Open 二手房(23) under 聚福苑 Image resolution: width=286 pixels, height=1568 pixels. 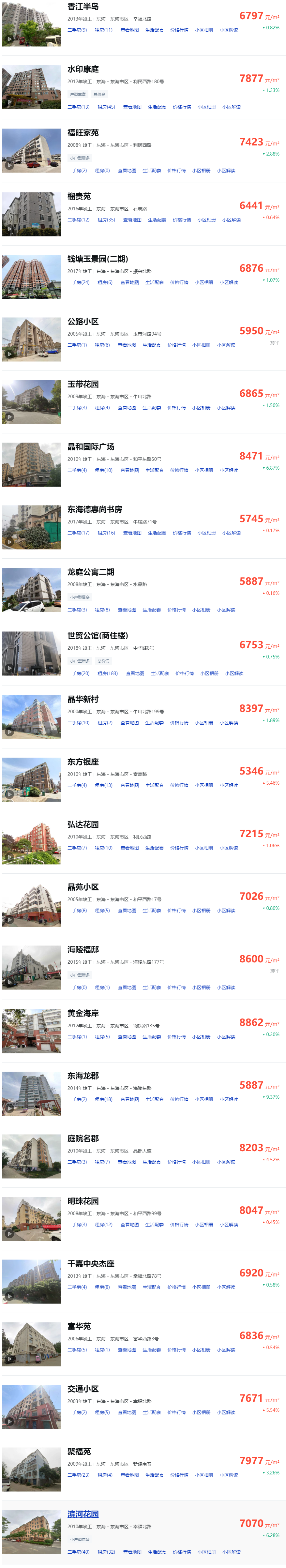coord(78,1475)
